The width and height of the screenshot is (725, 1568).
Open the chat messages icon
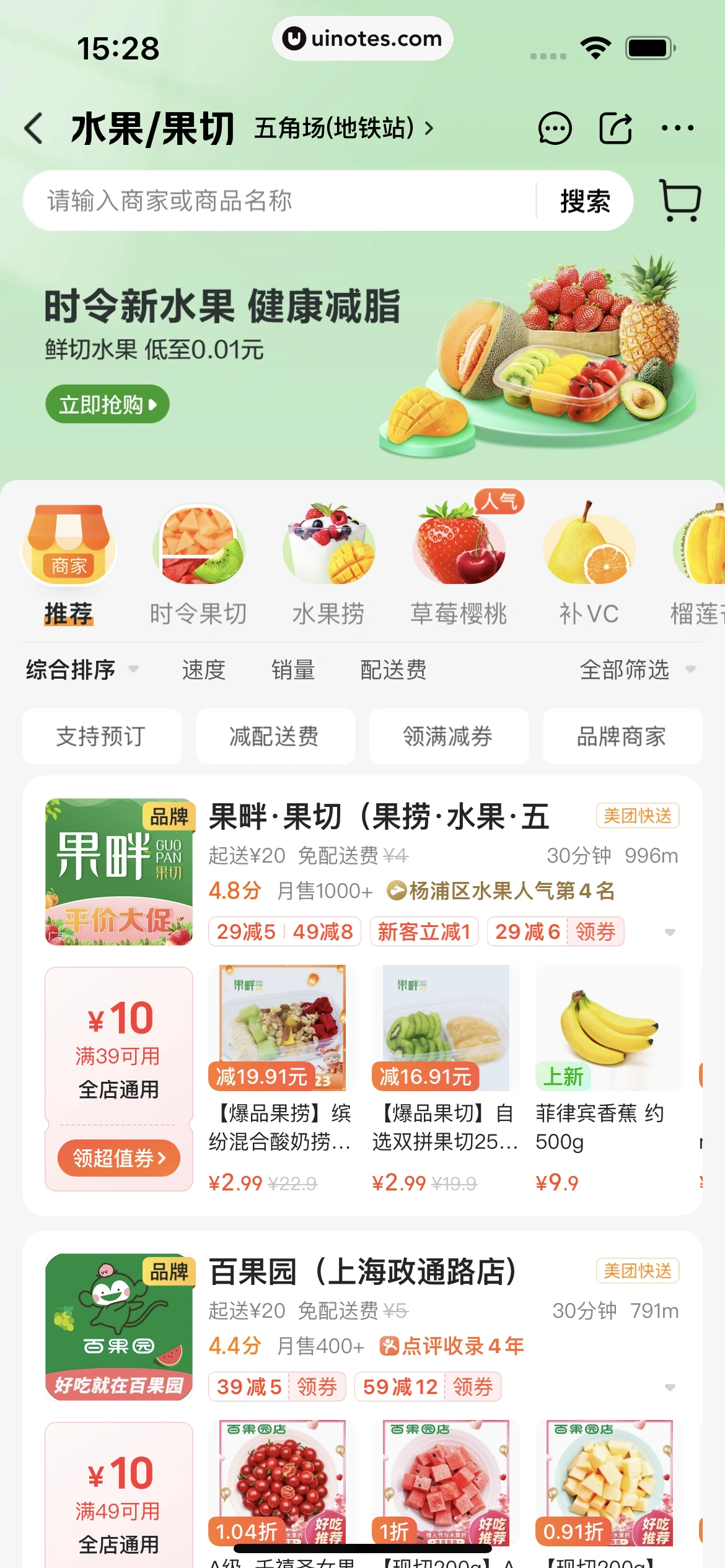point(555,128)
